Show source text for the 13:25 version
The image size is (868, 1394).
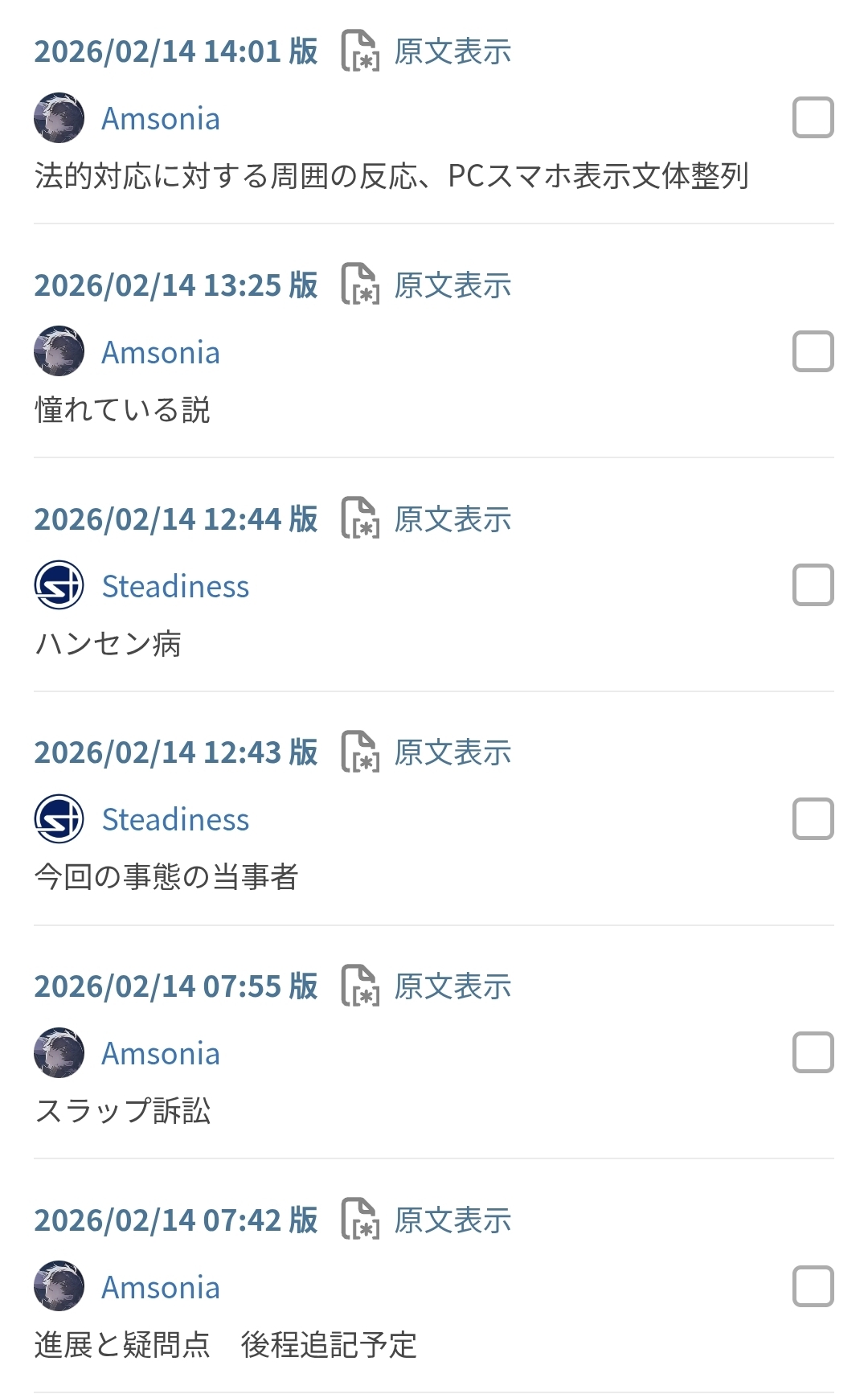click(452, 285)
